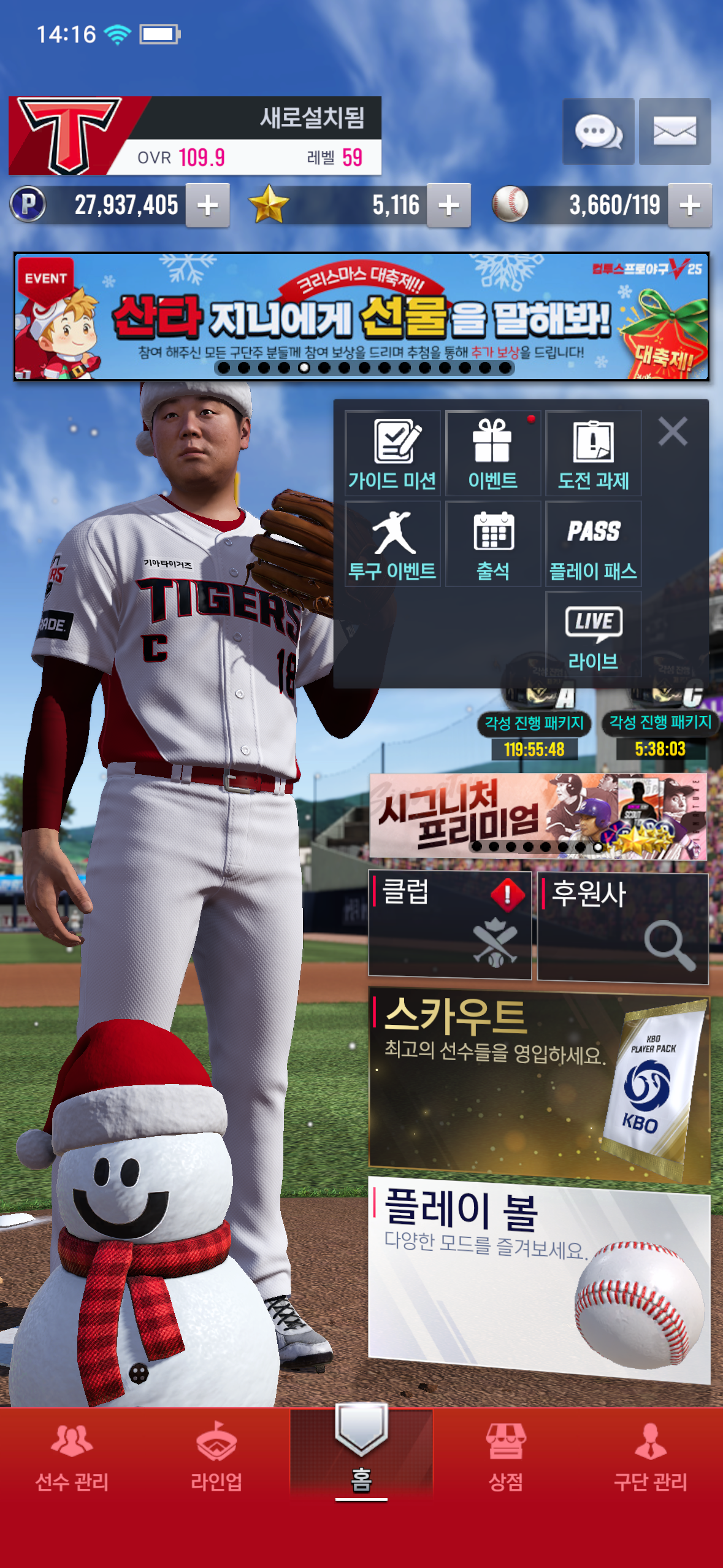
Task: Open 라이브 menu
Action: pyautogui.click(x=593, y=635)
